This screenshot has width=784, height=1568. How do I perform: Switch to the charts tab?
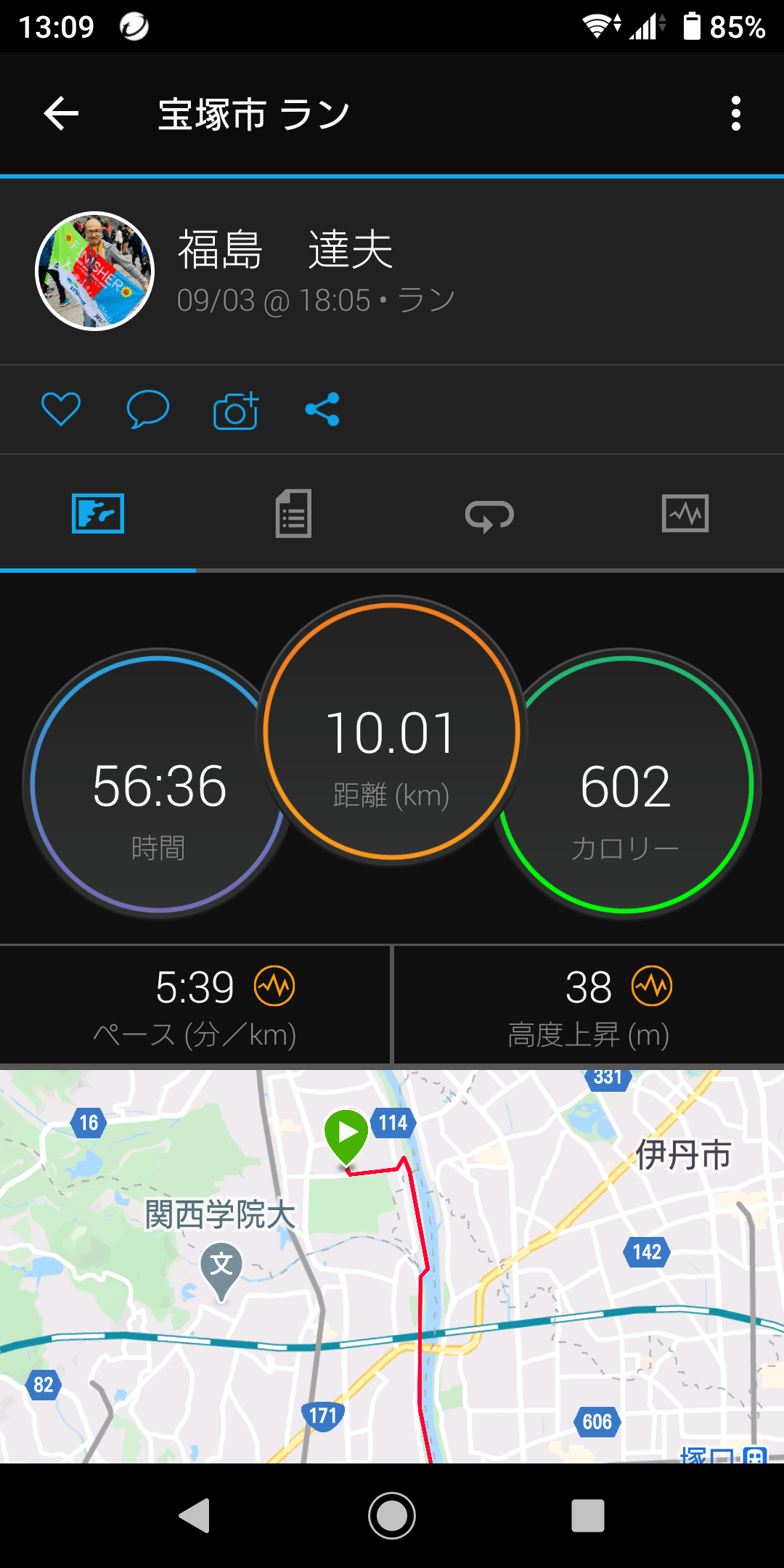685,514
